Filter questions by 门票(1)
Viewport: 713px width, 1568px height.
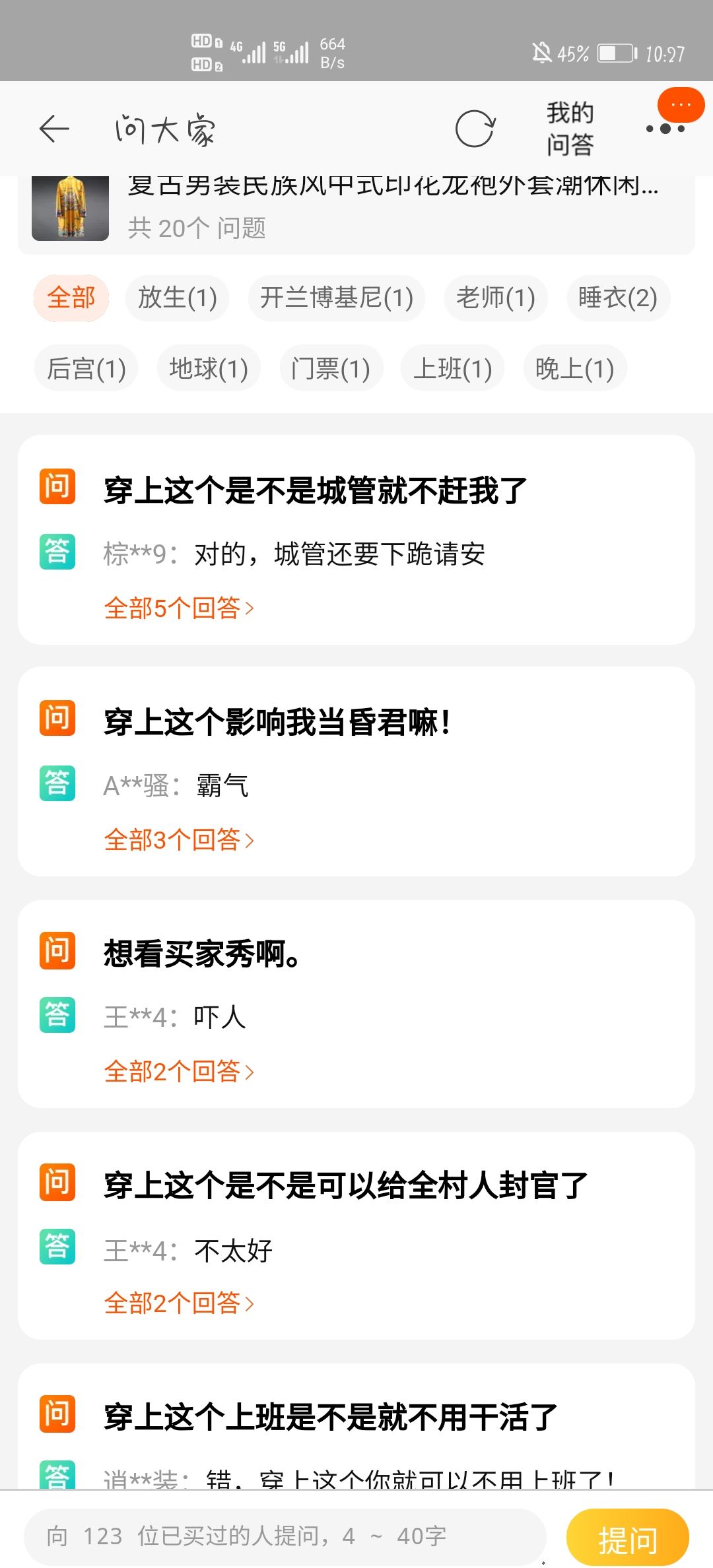tap(330, 368)
